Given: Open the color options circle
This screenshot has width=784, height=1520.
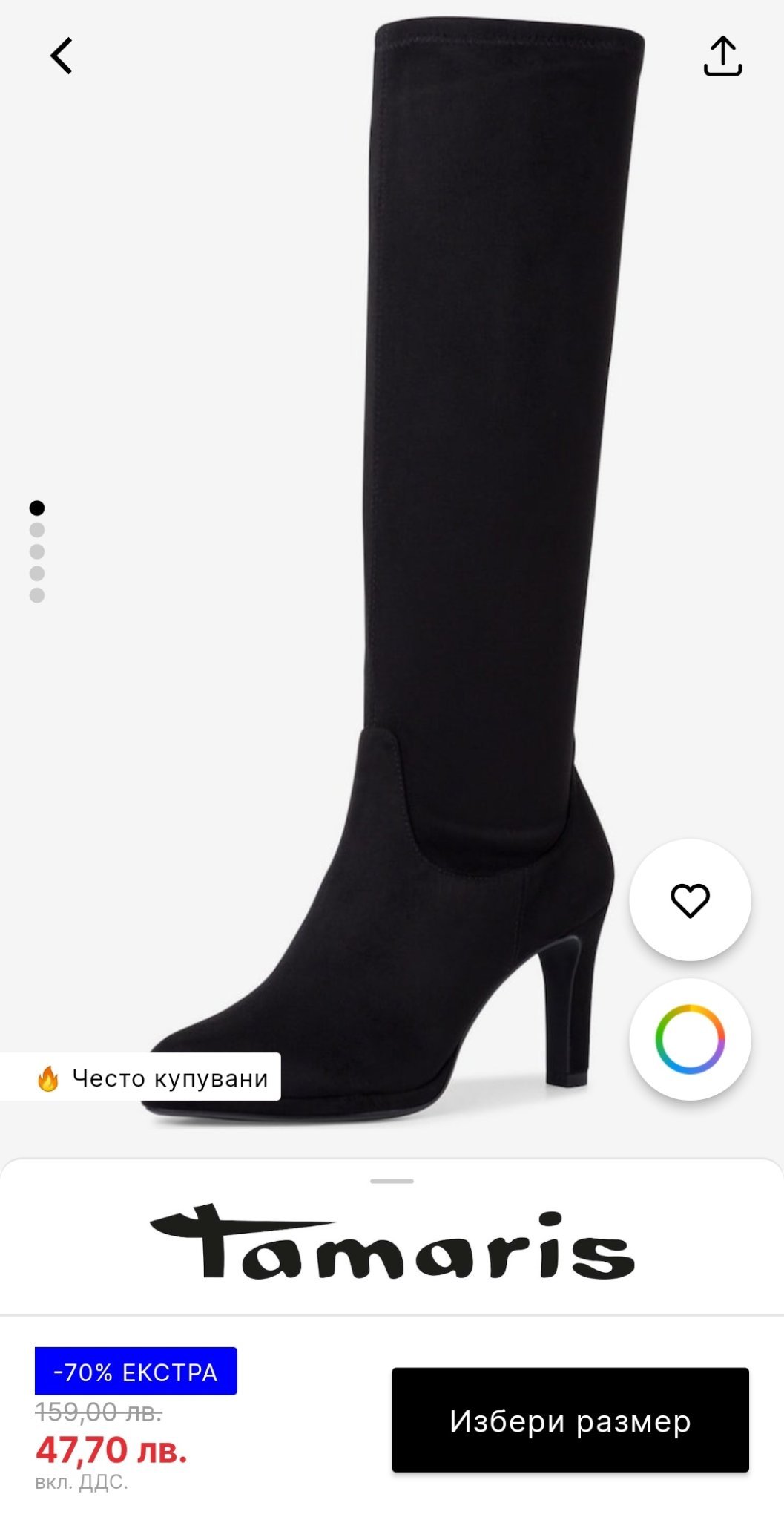Looking at the screenshot, I should 690,1039.
